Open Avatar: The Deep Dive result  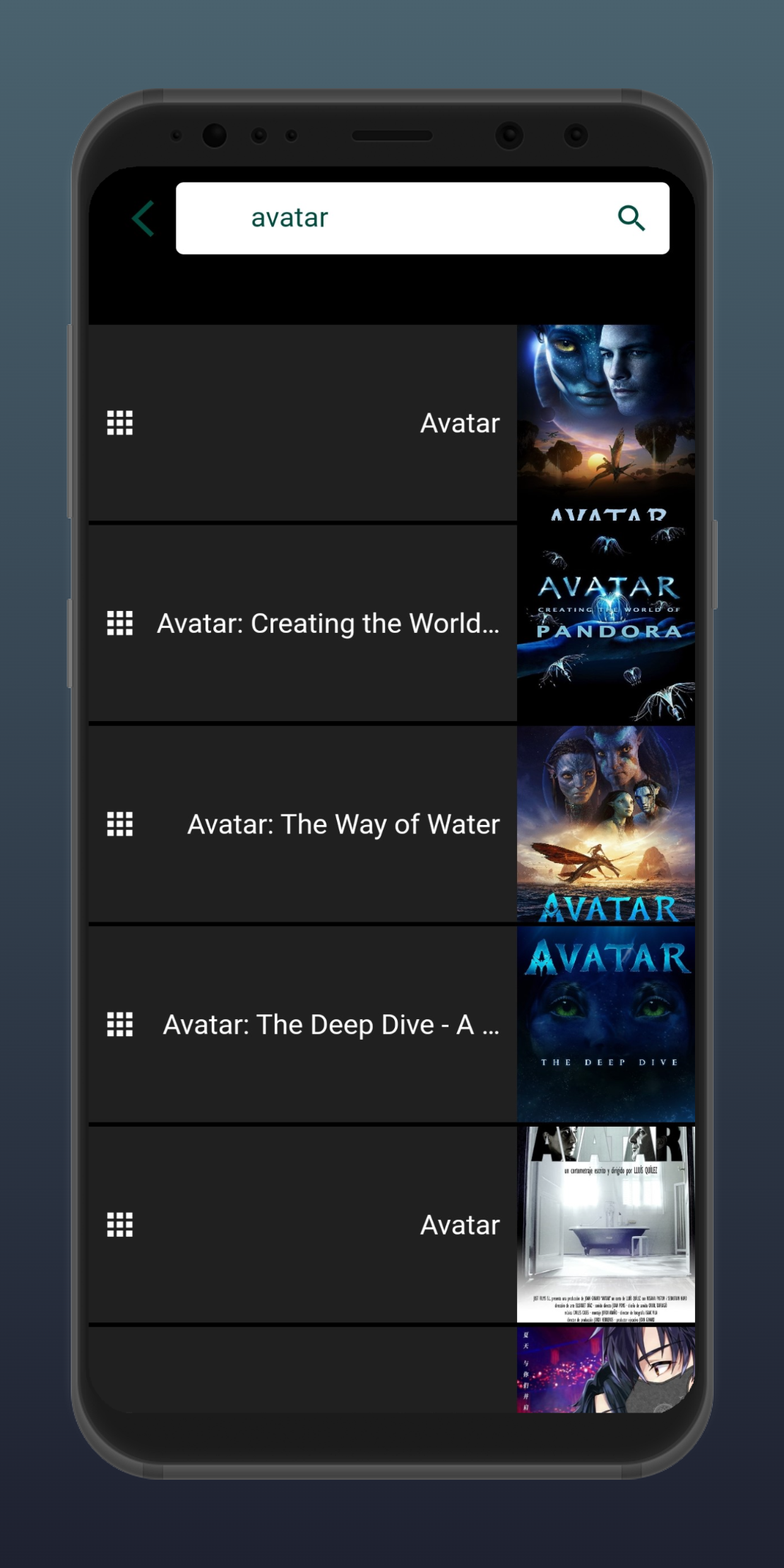click(331, 1025)
